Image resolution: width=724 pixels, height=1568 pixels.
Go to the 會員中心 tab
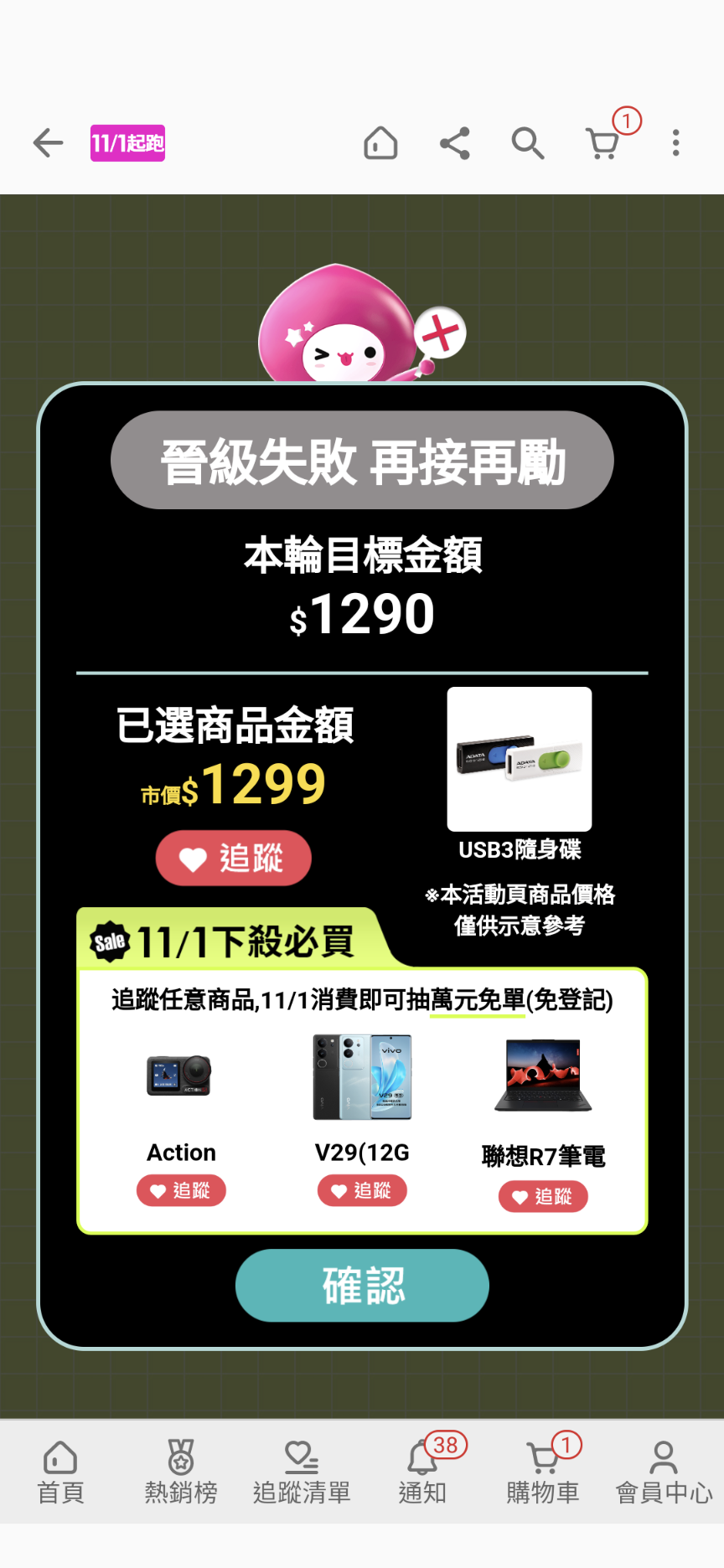pos(664,1472)
